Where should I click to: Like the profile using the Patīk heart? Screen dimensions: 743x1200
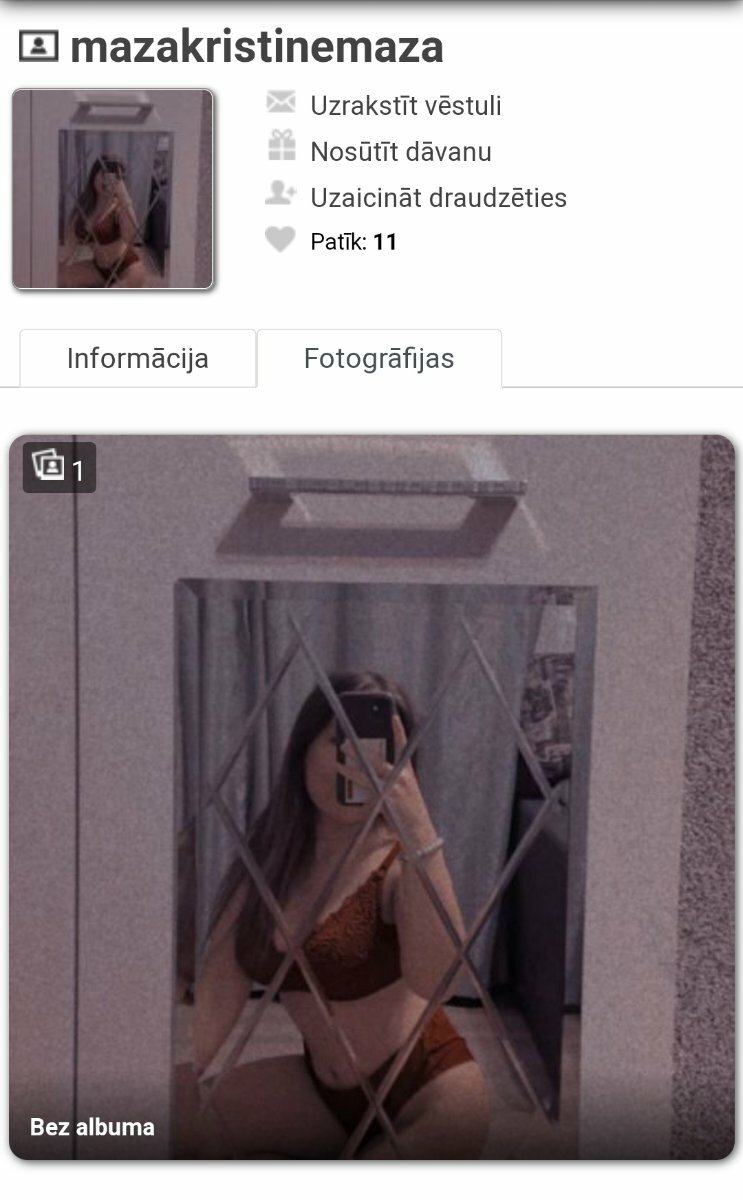(x=281, y=241)
